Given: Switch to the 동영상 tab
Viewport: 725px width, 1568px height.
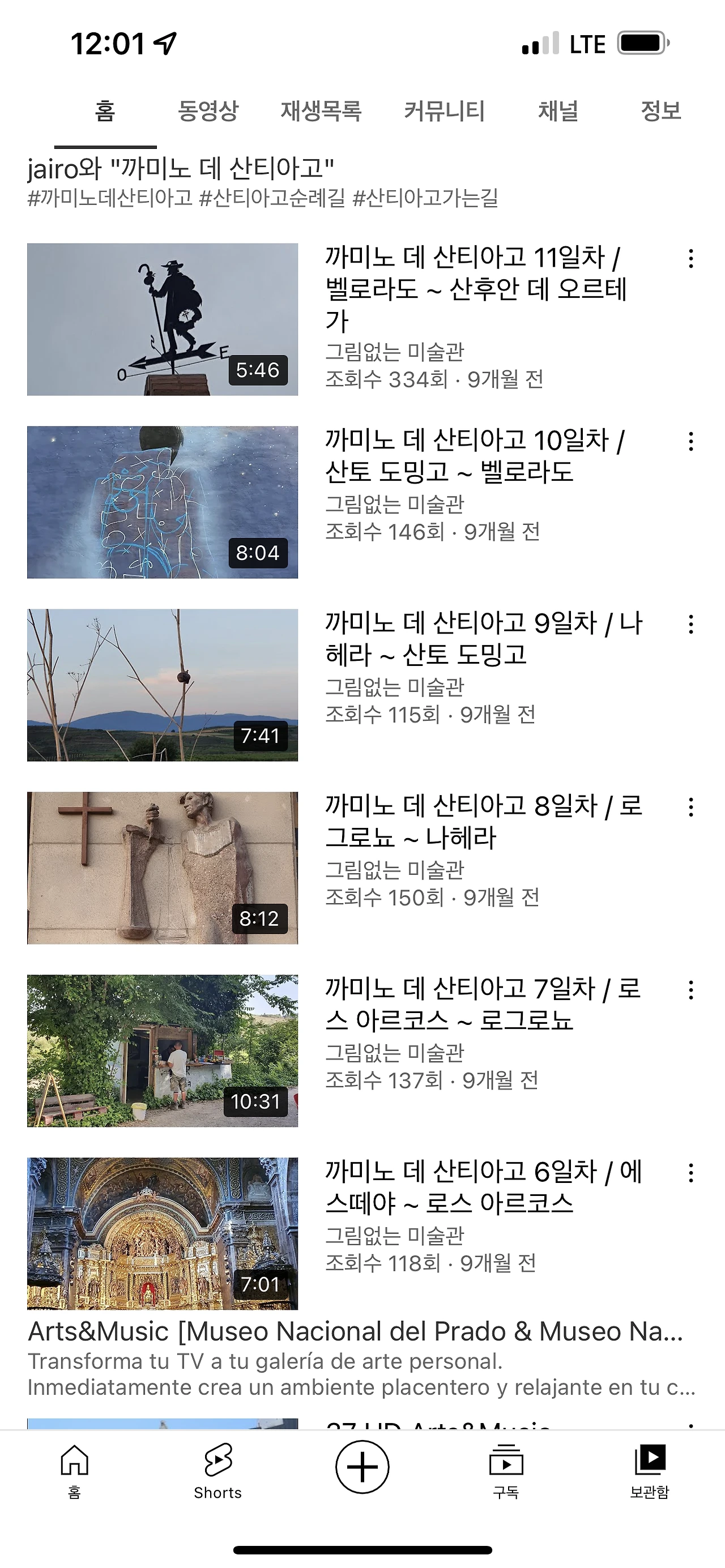Looking at the screenshot, I should 207,111.
